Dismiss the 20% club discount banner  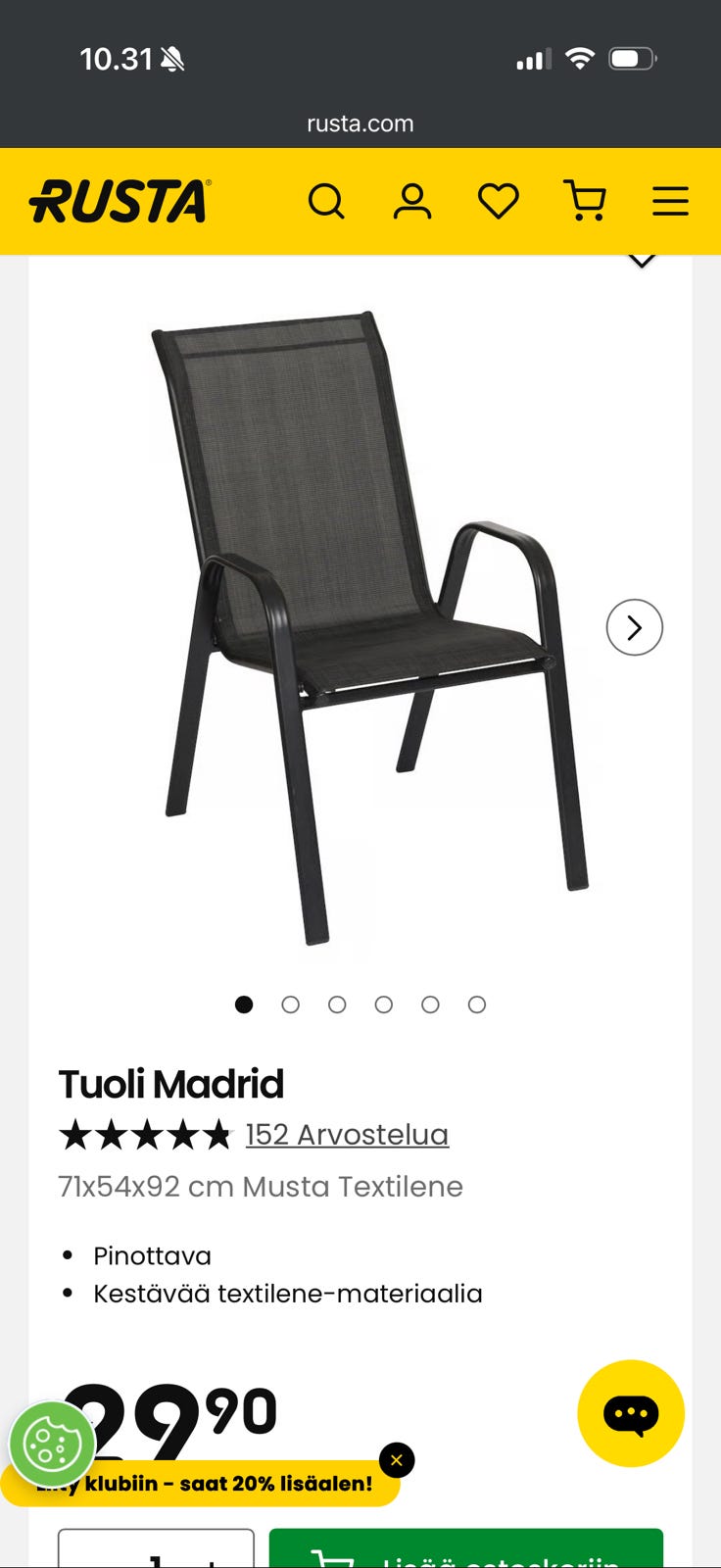pyautogui.click(x=397, y=1460)
